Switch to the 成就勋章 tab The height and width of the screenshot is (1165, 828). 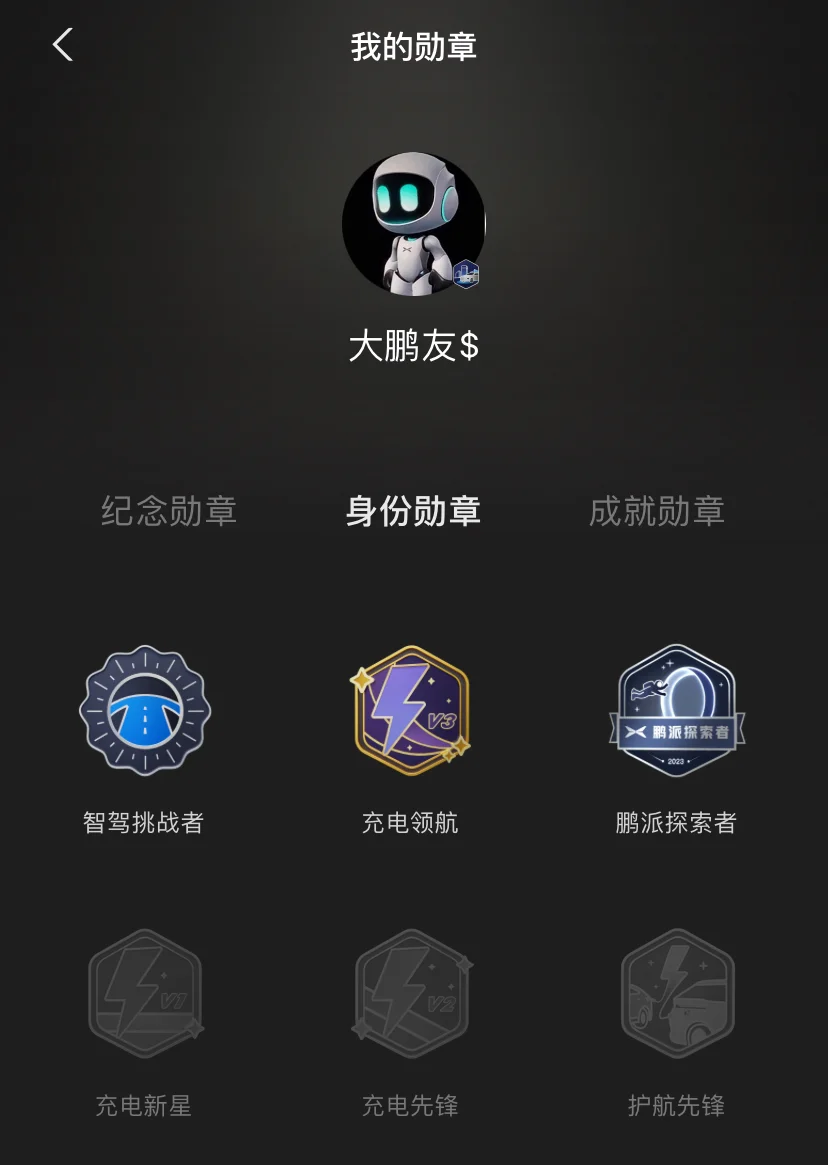pyautogui.click(x=657, y=511)
